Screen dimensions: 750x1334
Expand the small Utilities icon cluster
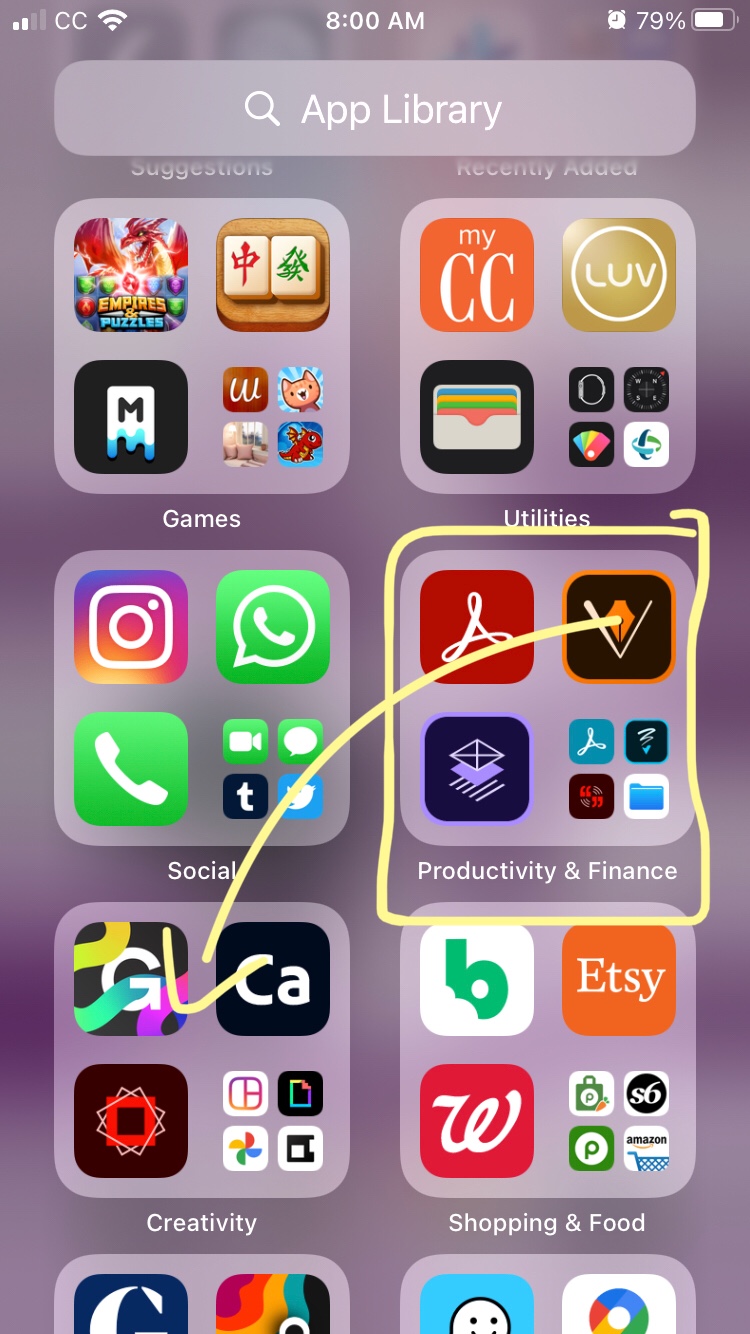point(618,417)
